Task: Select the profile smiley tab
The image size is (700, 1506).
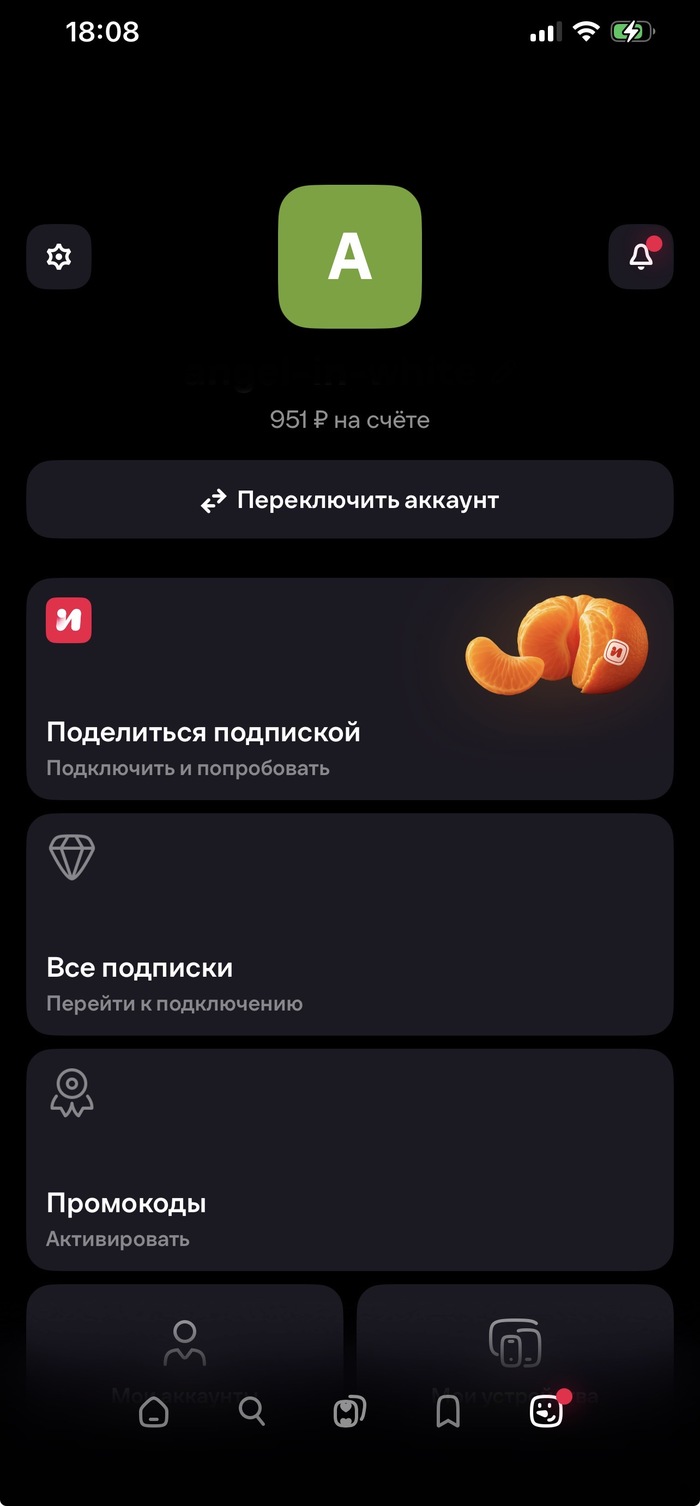Action: [546, 1411]
